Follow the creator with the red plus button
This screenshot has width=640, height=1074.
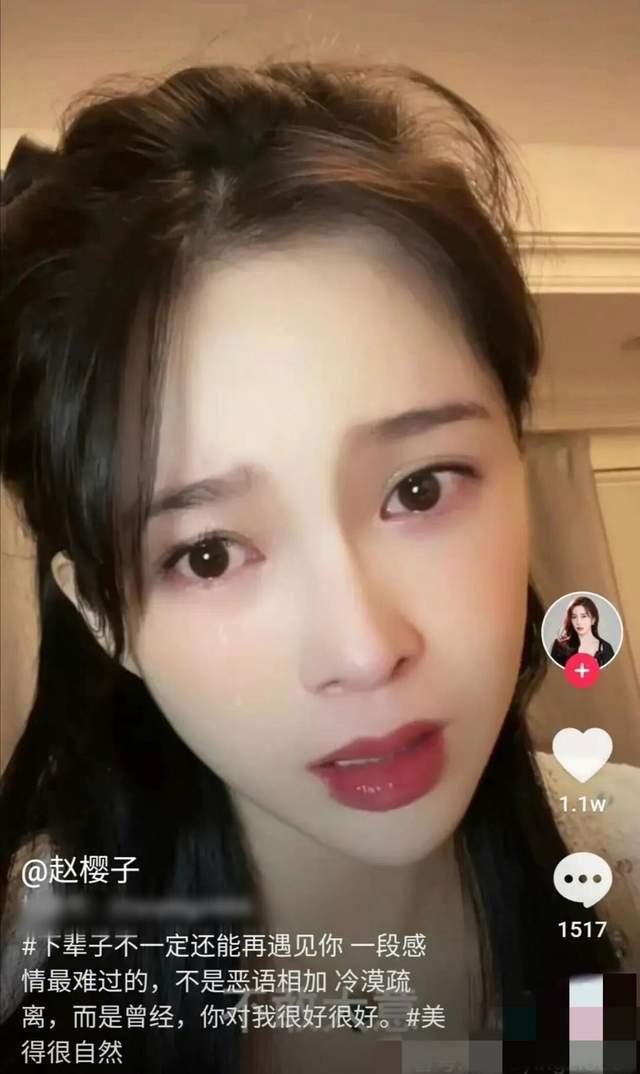point(582,671)
